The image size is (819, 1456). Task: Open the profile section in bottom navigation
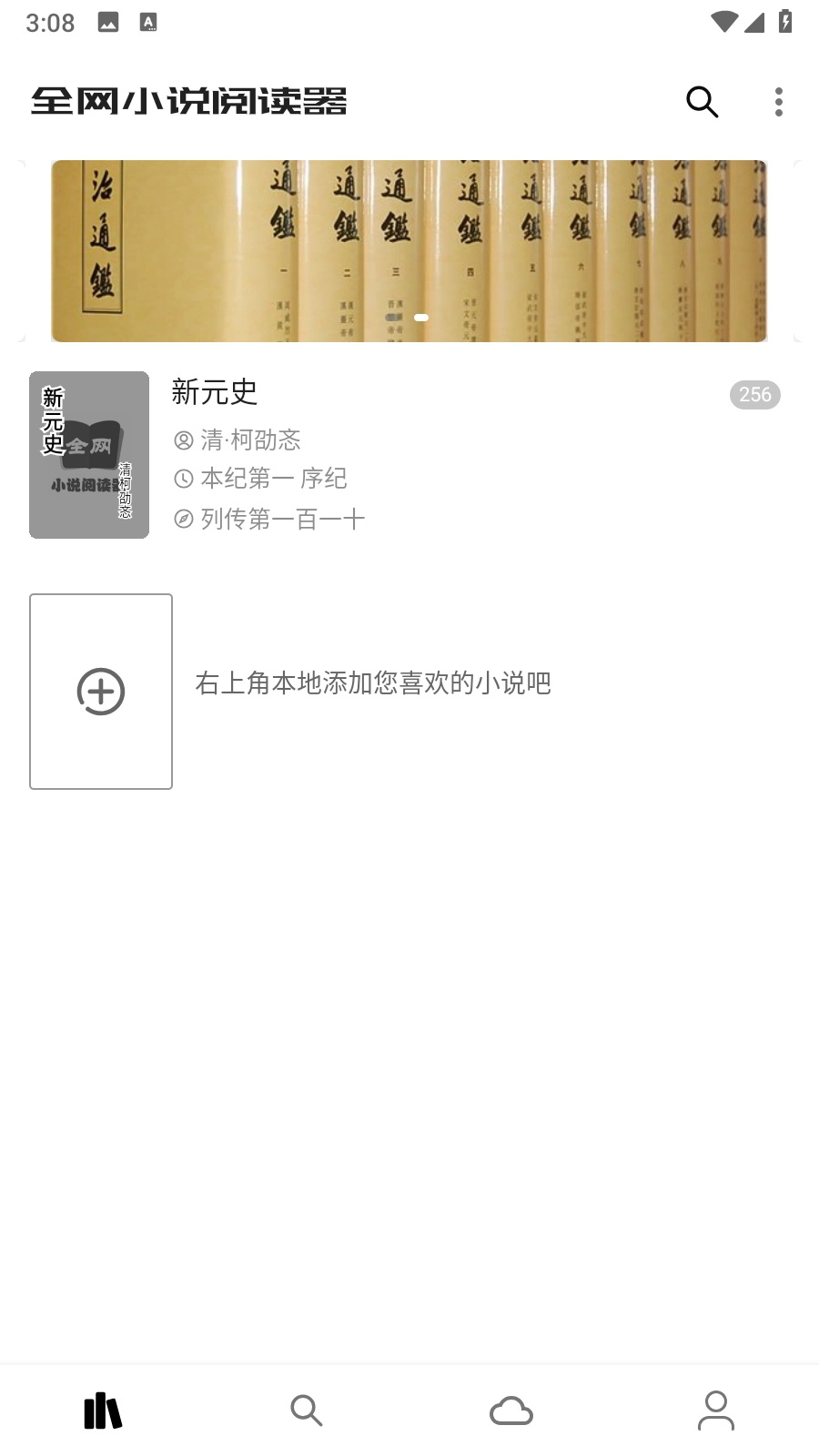pyautogui.click(x=716, y=1410)
